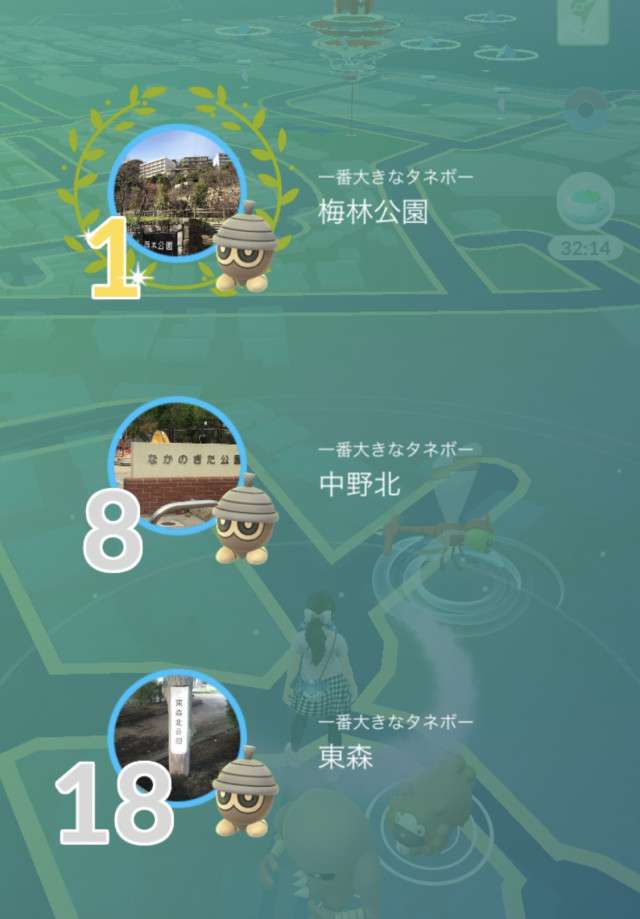Open the 梅林公園 showcase ranked first
Image resolution: width=640 pixels, height=919 pixels.
(x=178, y=193)
